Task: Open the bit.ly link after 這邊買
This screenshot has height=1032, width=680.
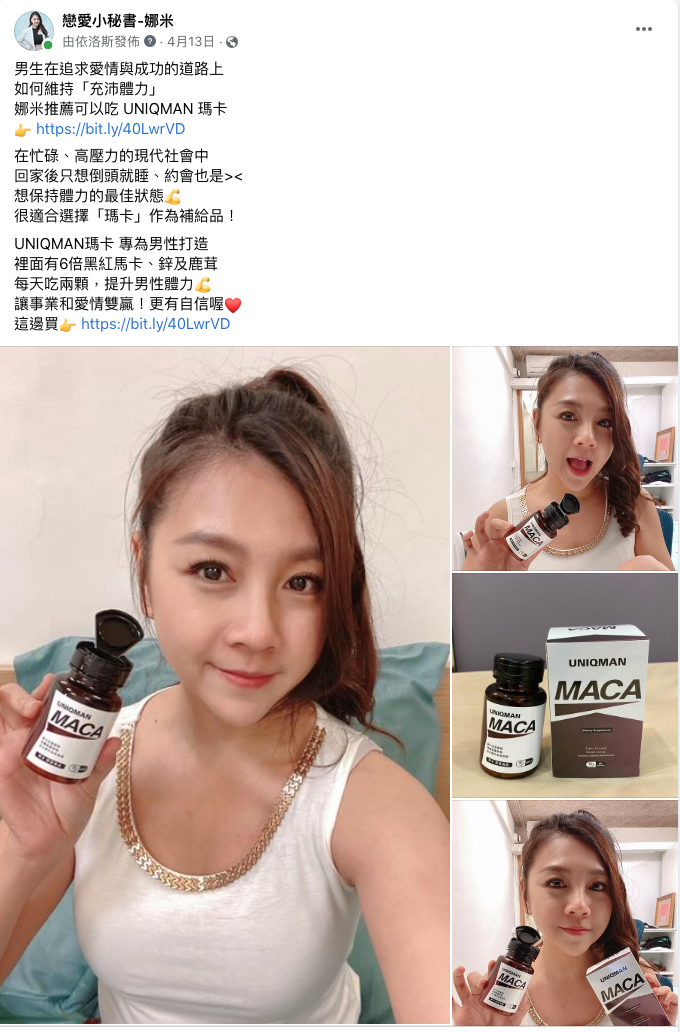Action: [x=155, y=324]
